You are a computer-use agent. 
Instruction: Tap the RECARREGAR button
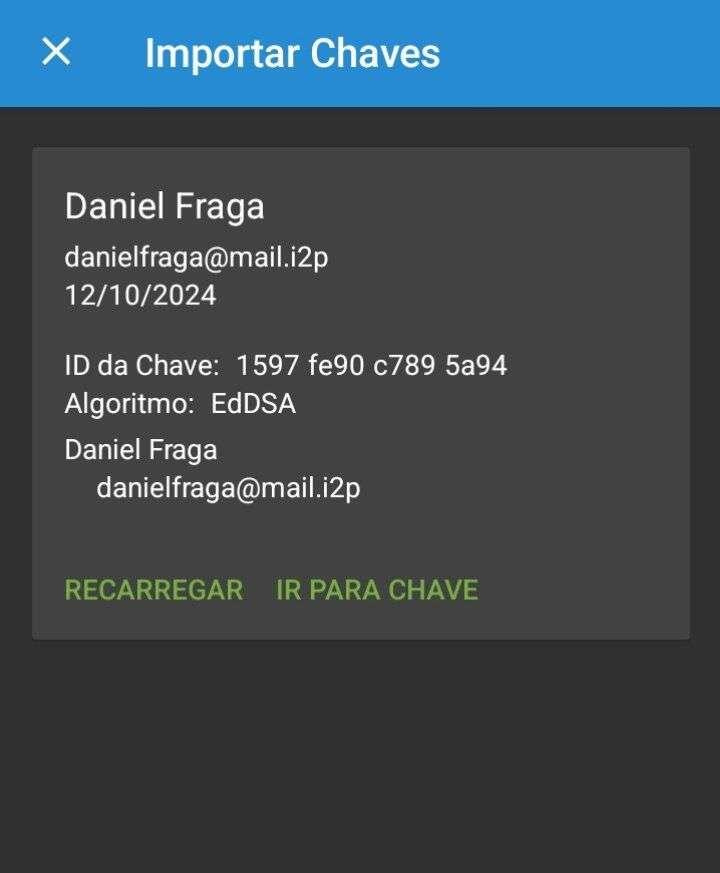154,590
